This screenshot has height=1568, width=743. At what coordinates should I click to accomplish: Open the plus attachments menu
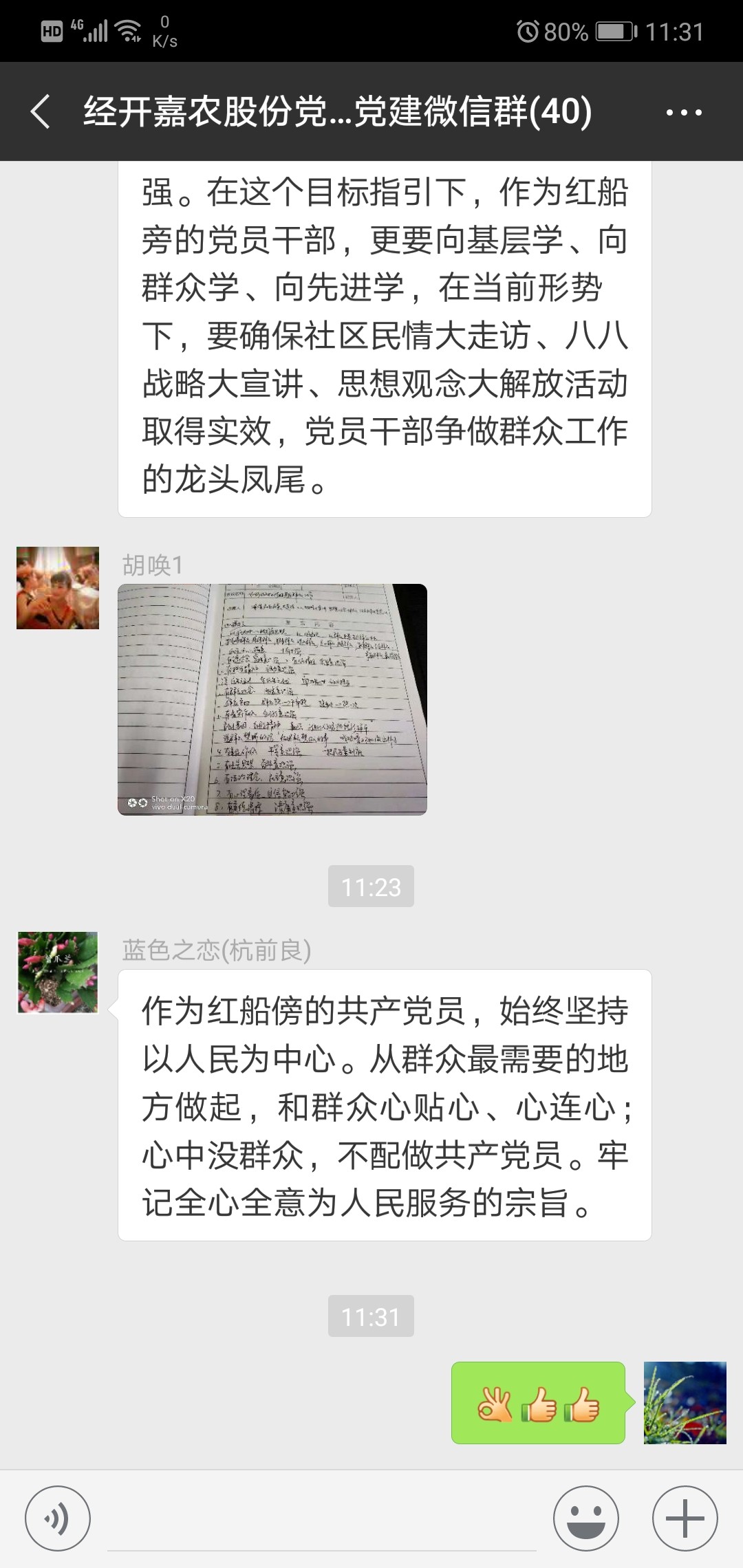[x=685, y=1518]
